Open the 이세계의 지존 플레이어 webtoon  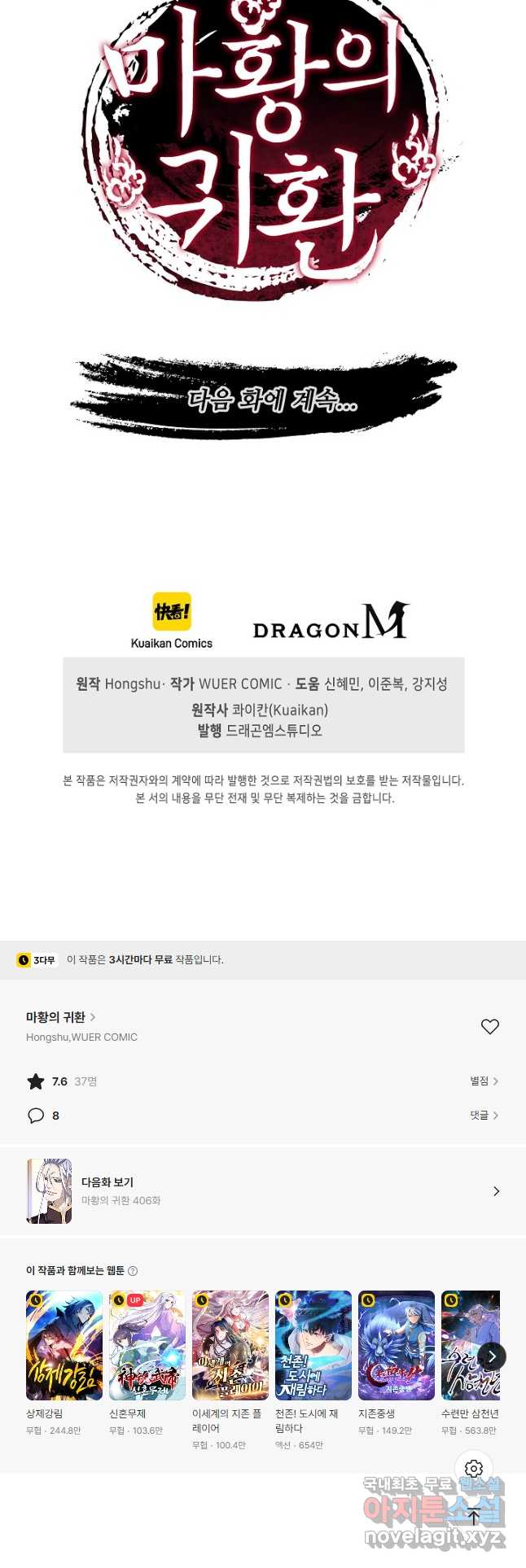click(x=230, y=1345)
